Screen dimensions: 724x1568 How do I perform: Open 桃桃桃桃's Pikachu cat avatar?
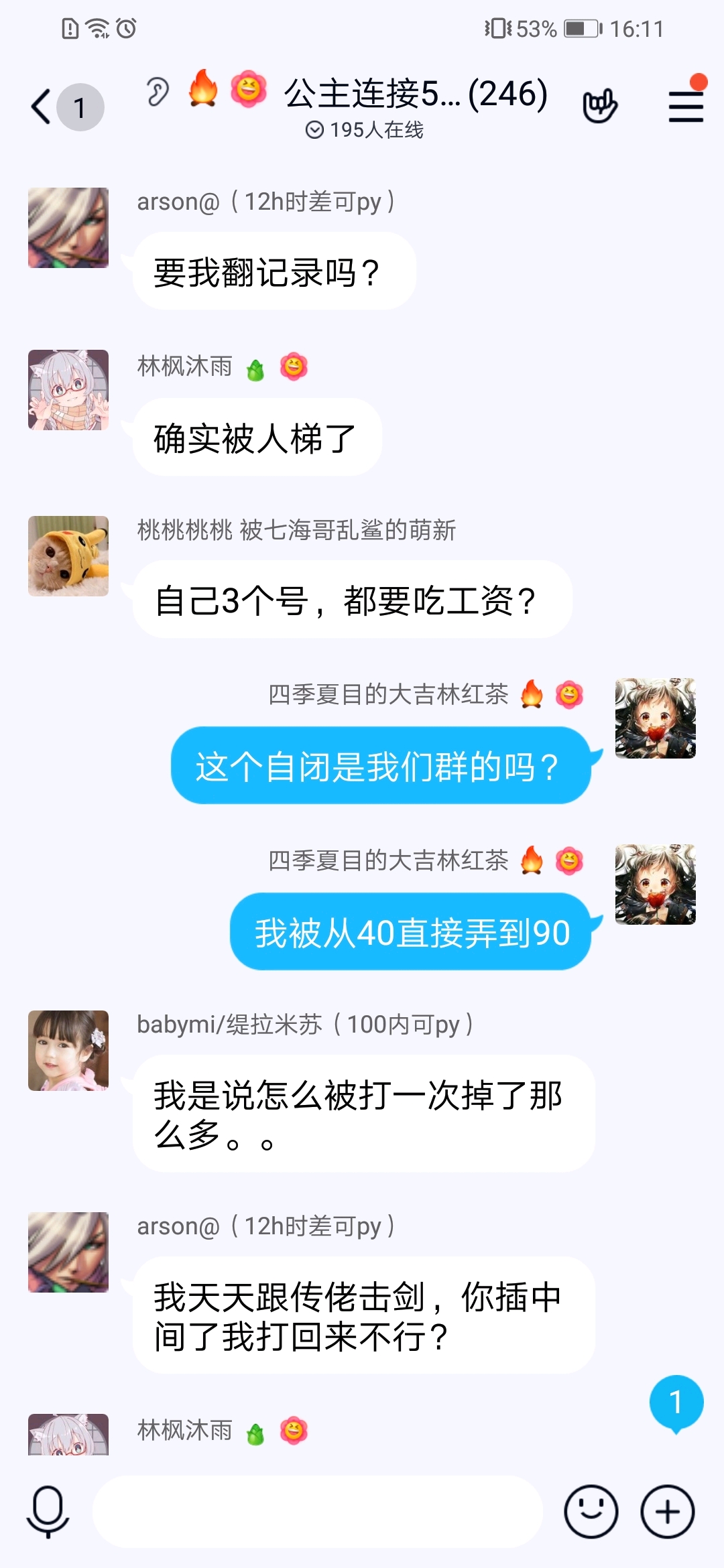tap(68, 556)
